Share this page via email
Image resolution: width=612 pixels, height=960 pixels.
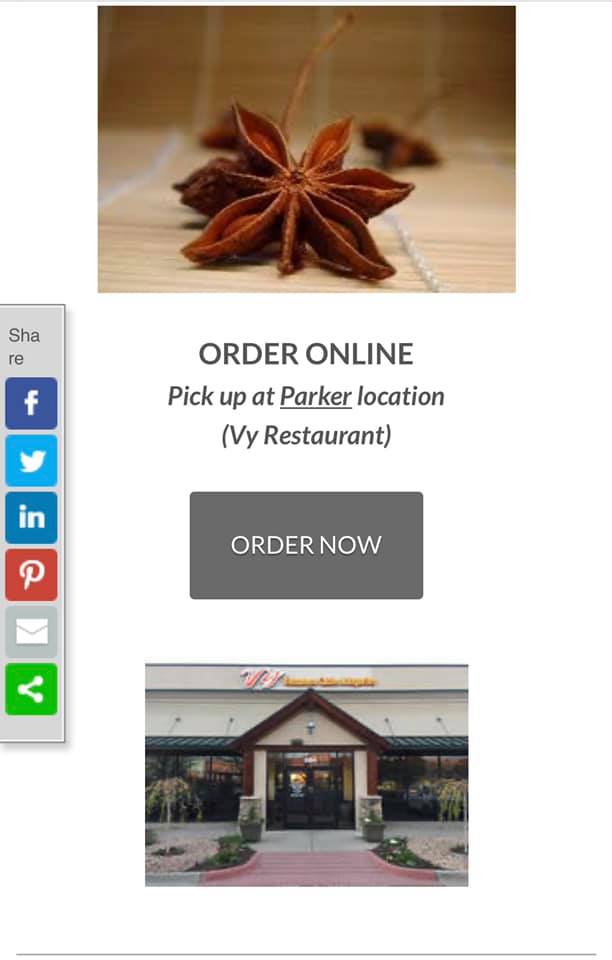pyautogui.click(x=31, y=631)
